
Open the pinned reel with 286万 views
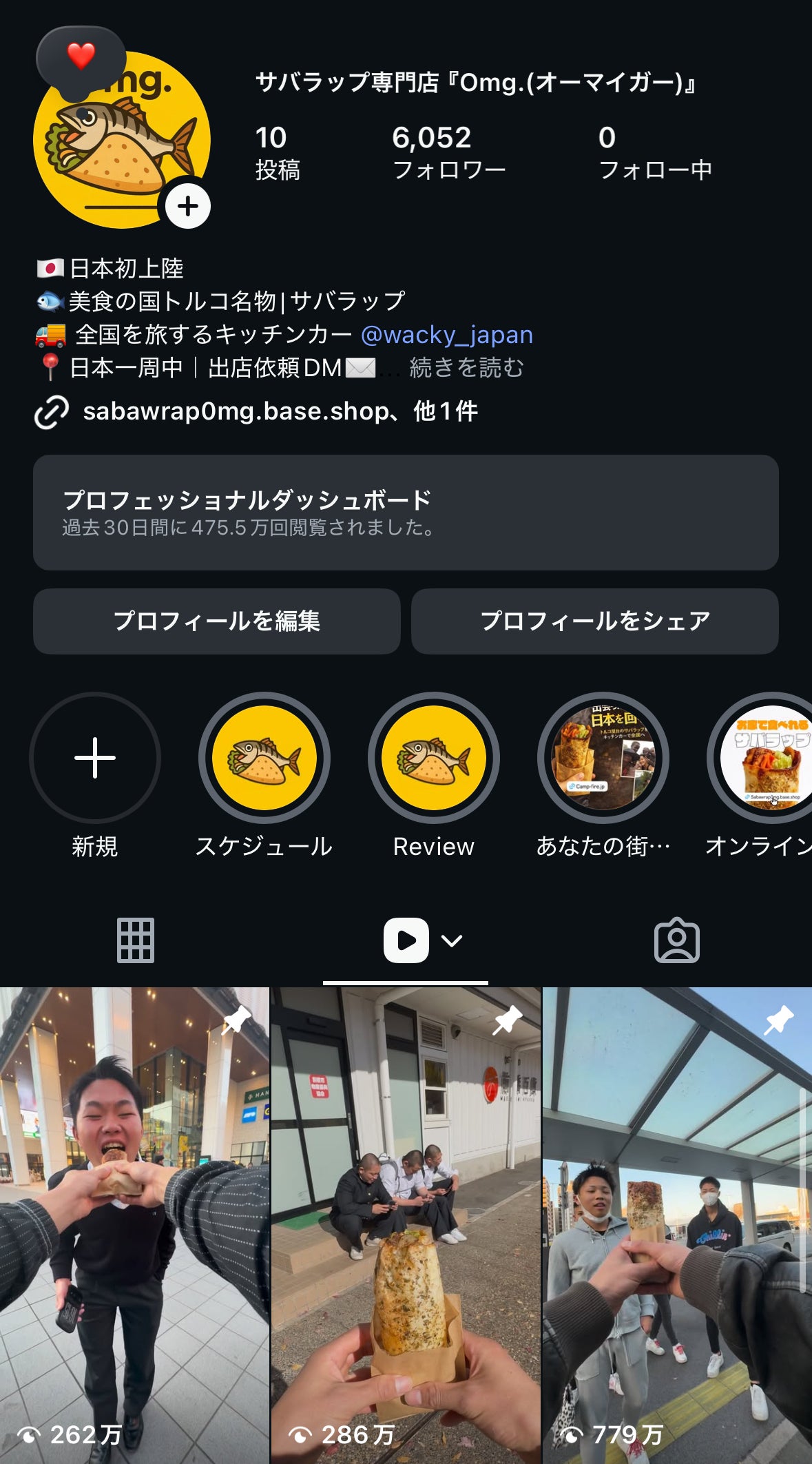click(x=406, y=1226)
